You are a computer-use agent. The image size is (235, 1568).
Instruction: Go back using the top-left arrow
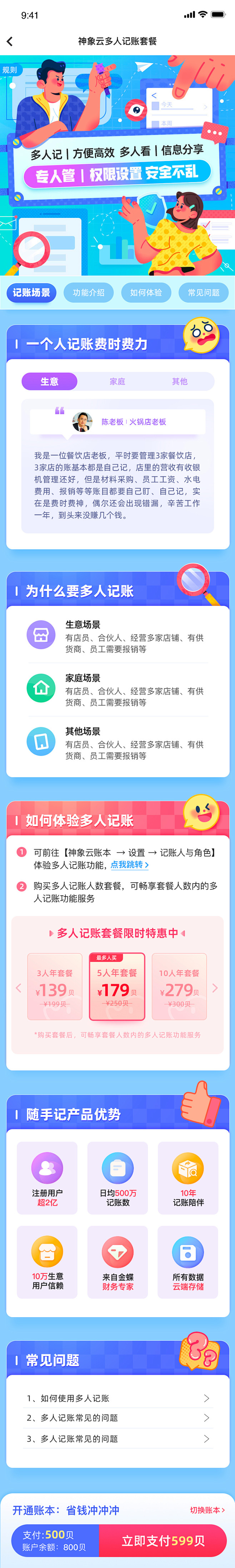(x=10, y=42)
